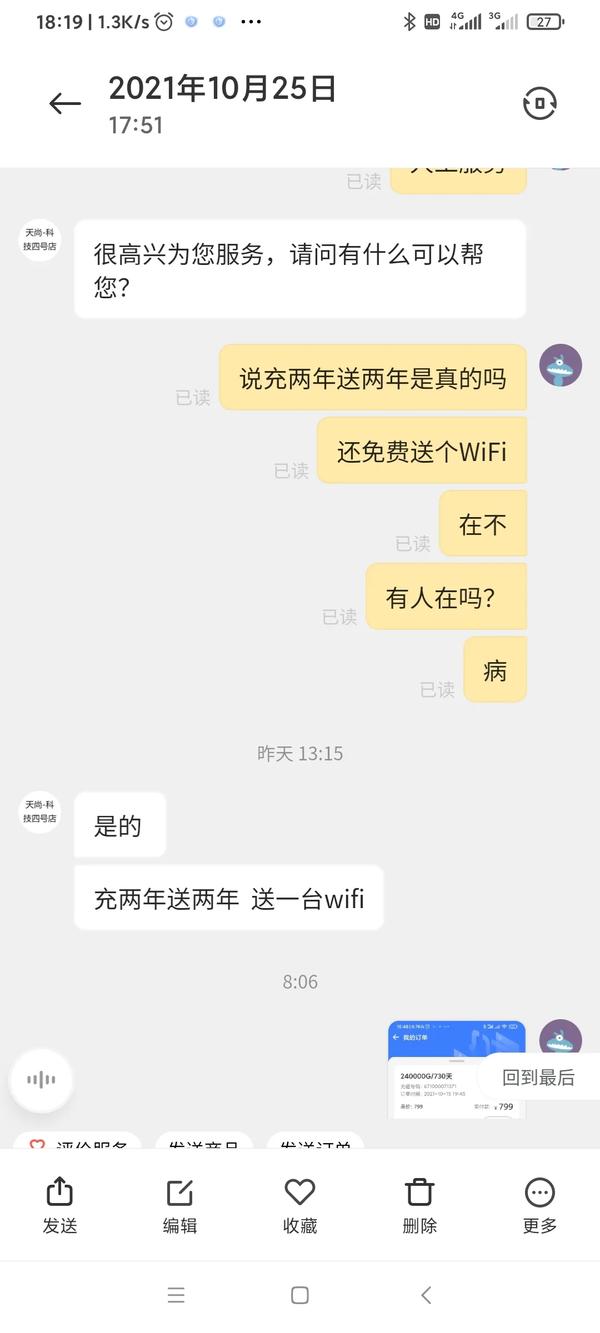Tap 发送 to share this screenshot
This screenshot has height=1333, width=600.
[60, 1205]
